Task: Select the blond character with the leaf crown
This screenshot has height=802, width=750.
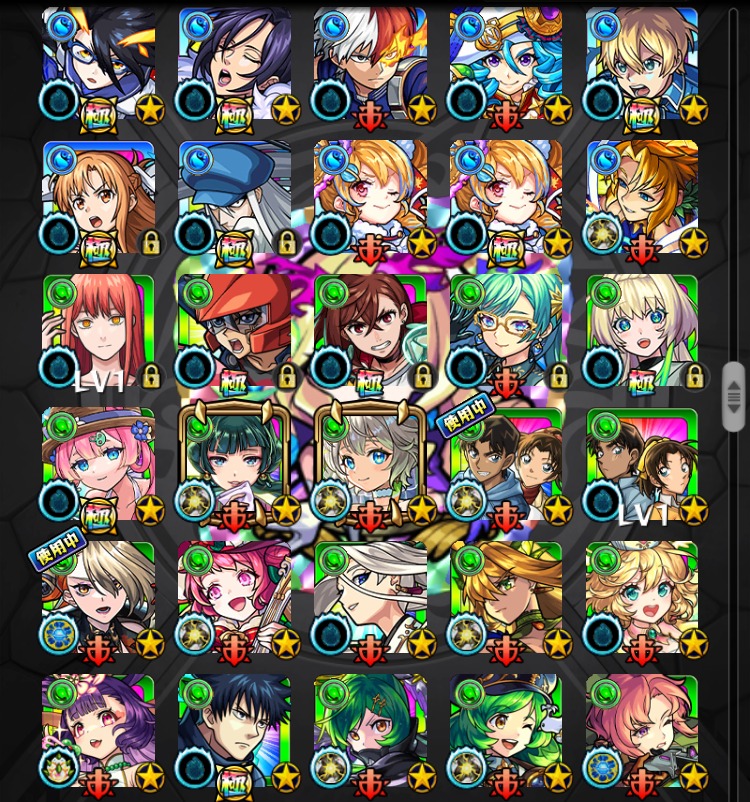Action: 642,198
